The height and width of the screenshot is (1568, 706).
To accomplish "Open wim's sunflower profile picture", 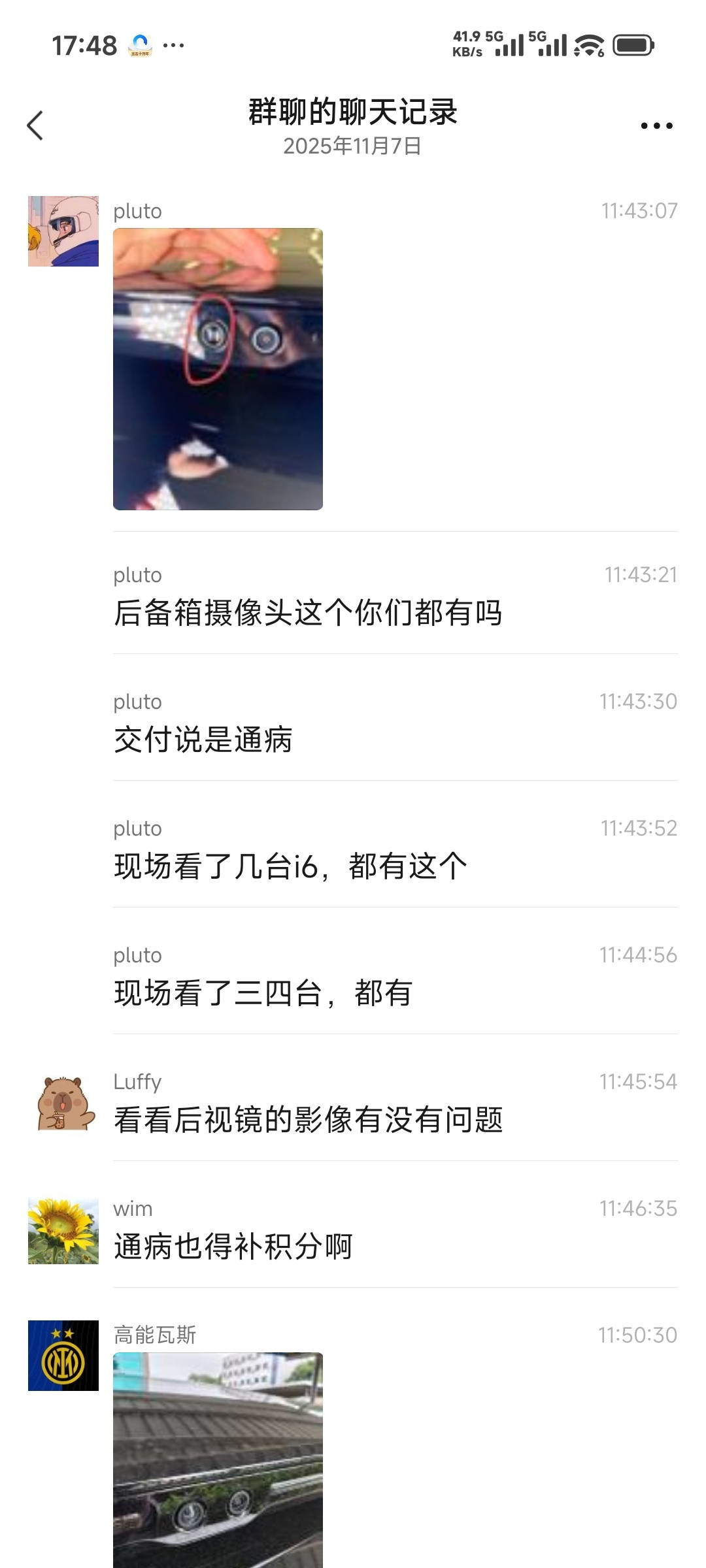I will pos(62,1232).
